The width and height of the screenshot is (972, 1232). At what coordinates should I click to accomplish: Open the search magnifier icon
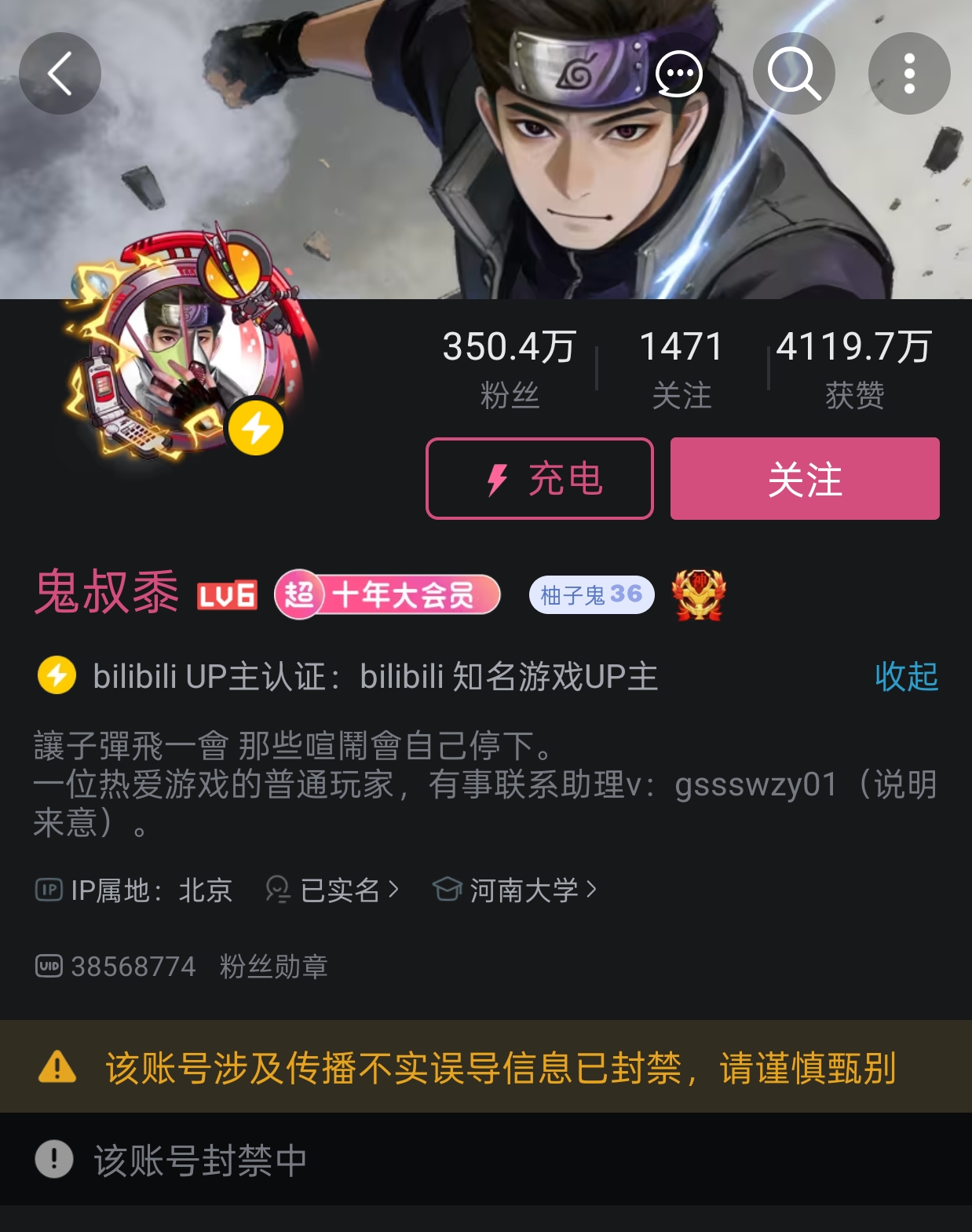pyautogui.click(x=794, y=74)
